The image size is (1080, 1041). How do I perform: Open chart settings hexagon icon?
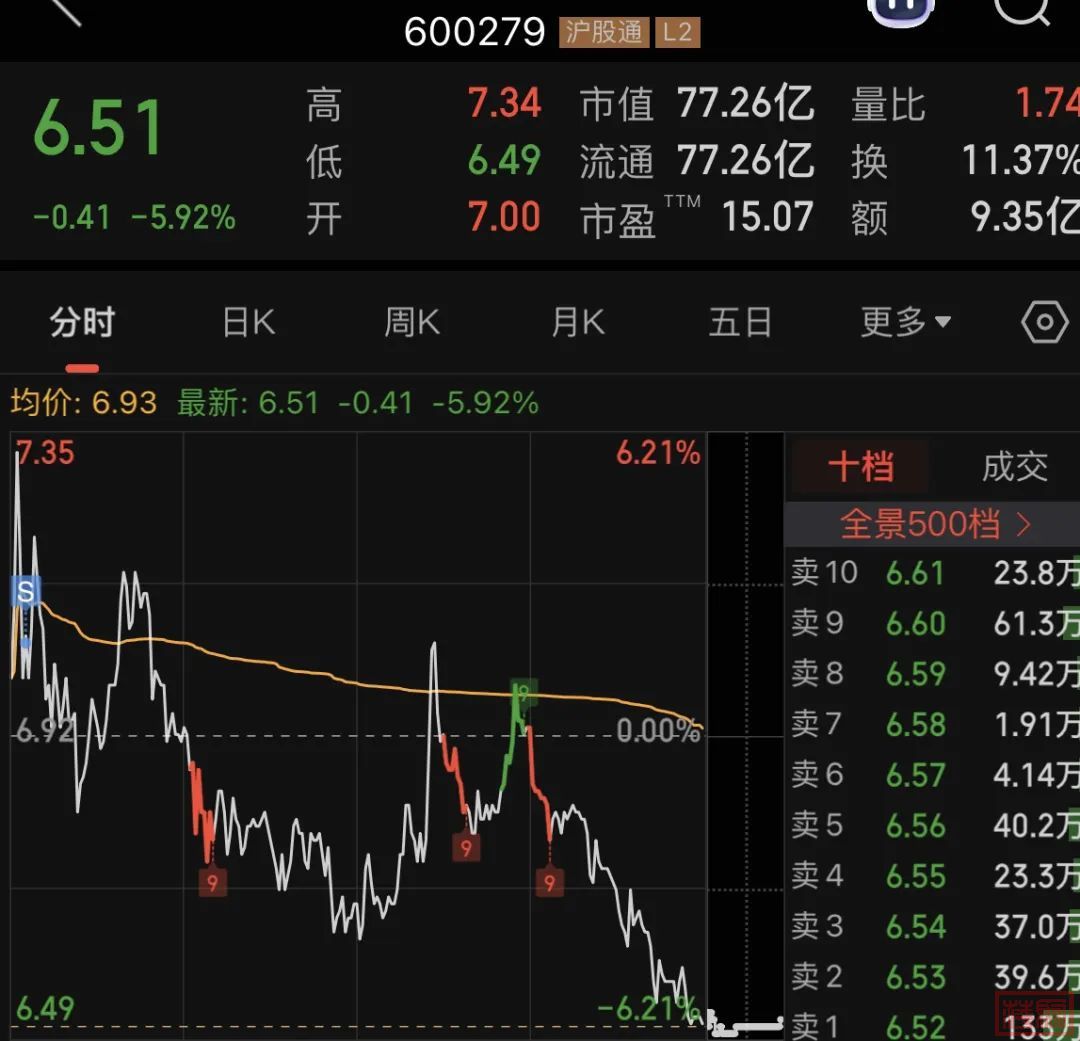click(1044, 323)
